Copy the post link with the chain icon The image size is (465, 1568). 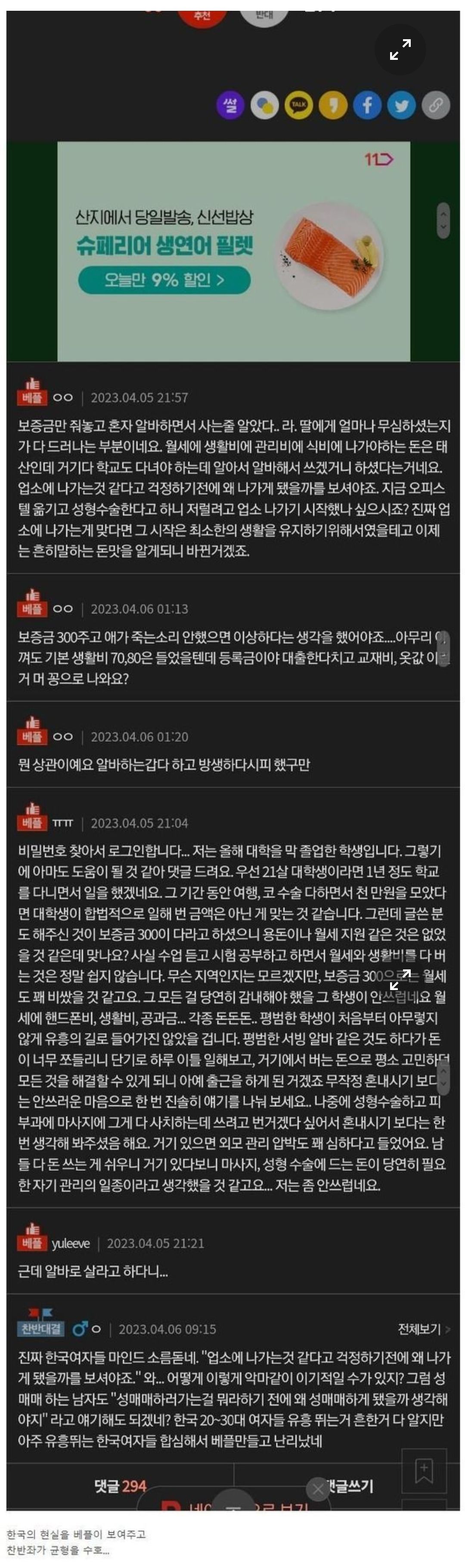(x=435, y=106)
